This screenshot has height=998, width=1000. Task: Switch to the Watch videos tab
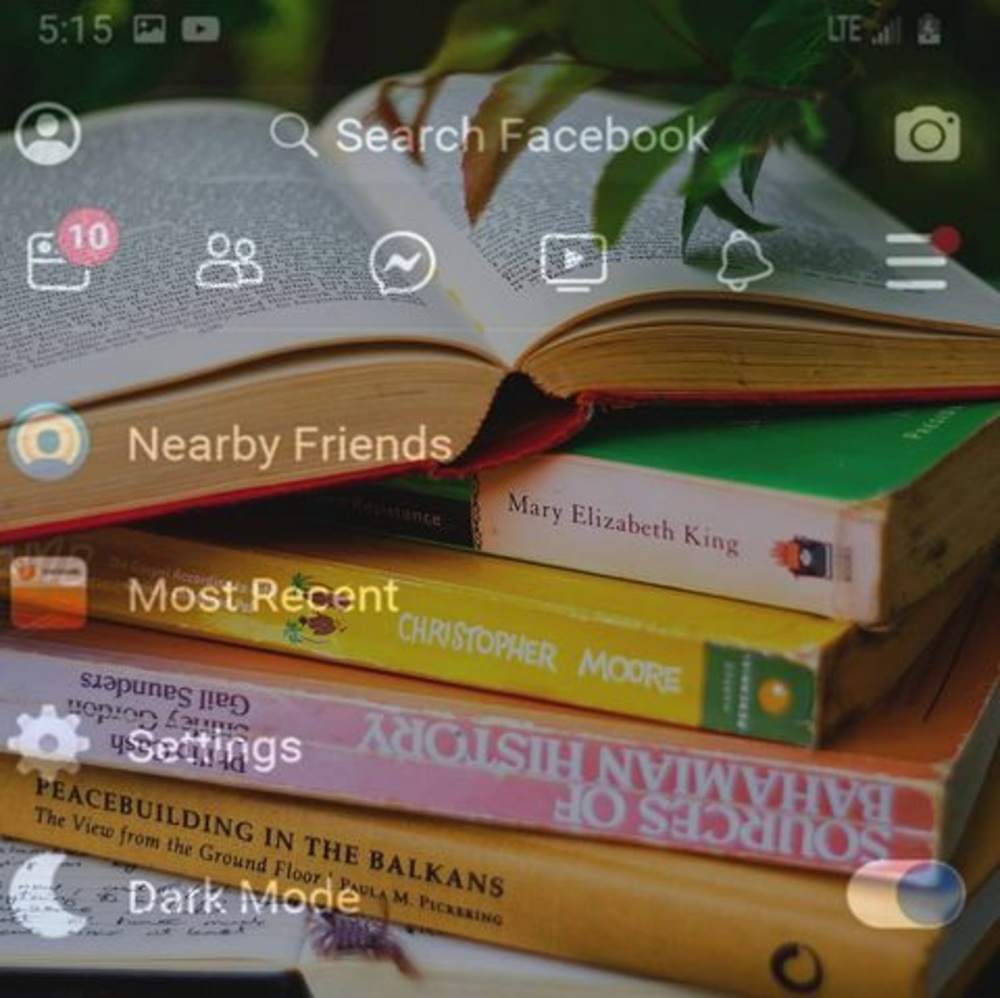pos(573,262)
